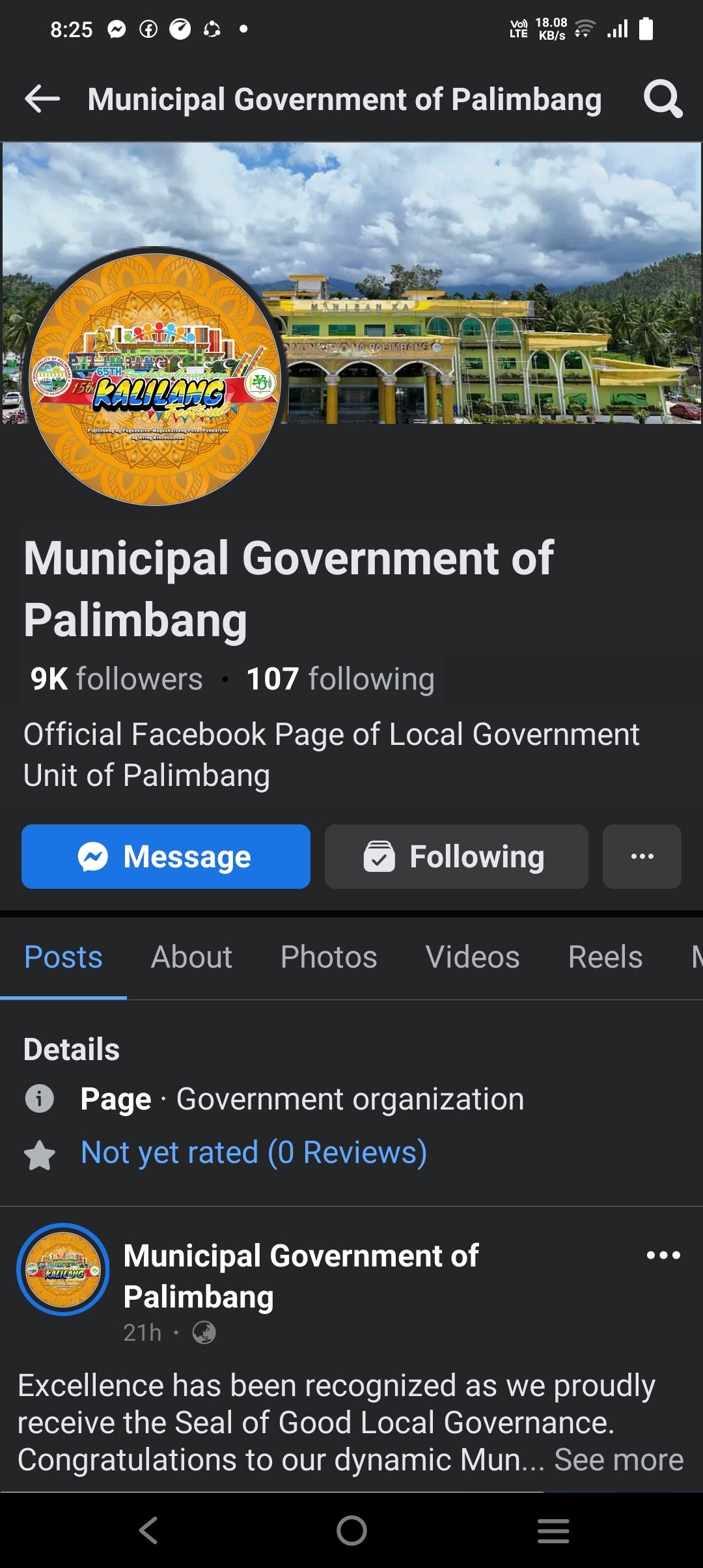Switch to the About tab

(x=191, y=957)
